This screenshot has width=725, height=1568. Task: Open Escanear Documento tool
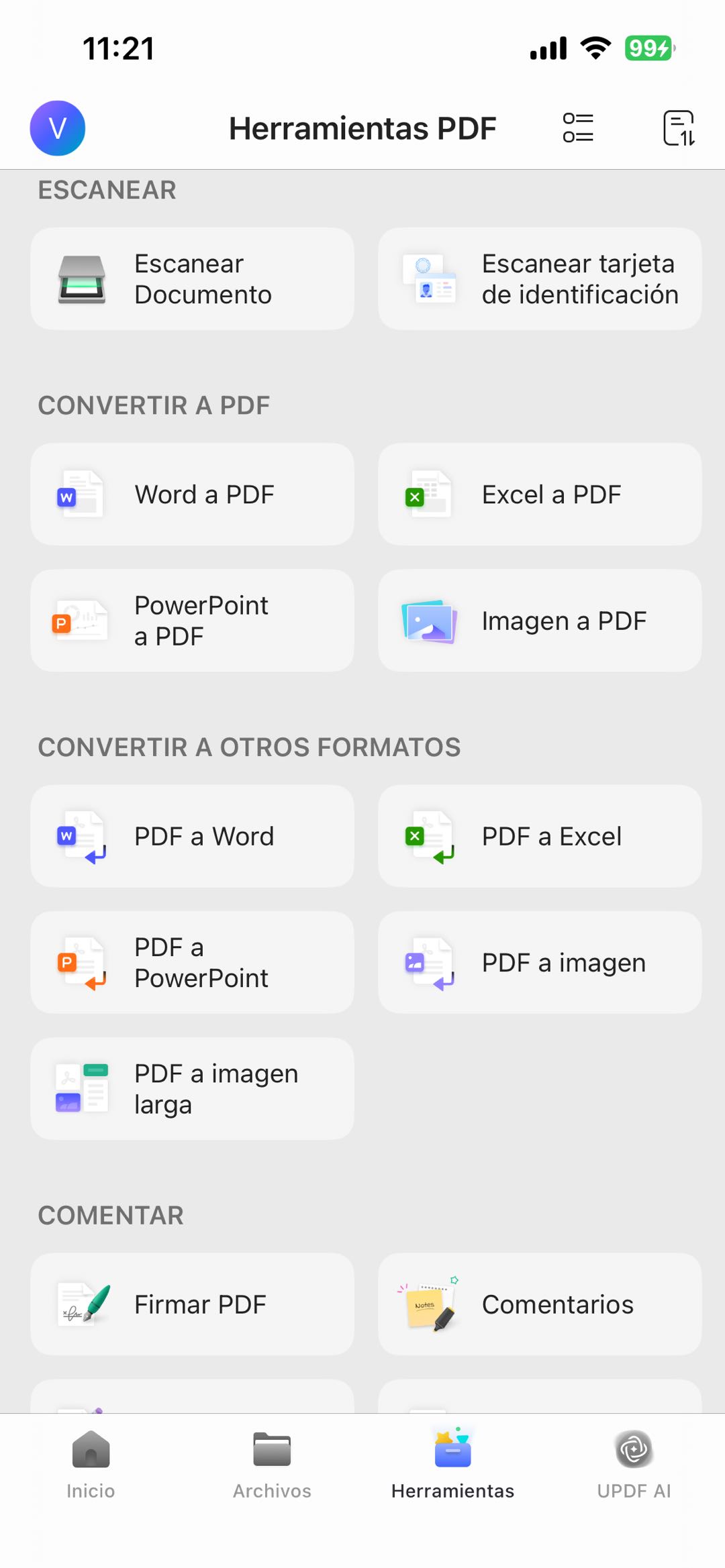point(192,279)
